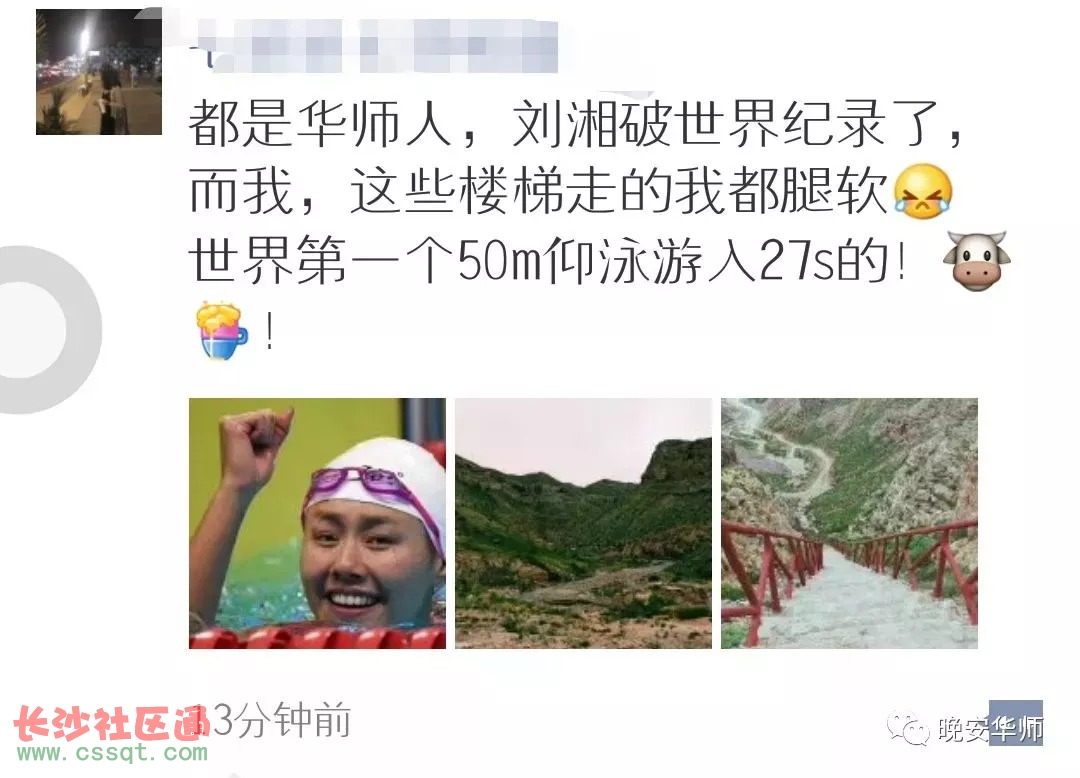Open the green mountain valley photo
This screenshot has height=778, width=1080.
pyautogui.click(x=583, y=523)
